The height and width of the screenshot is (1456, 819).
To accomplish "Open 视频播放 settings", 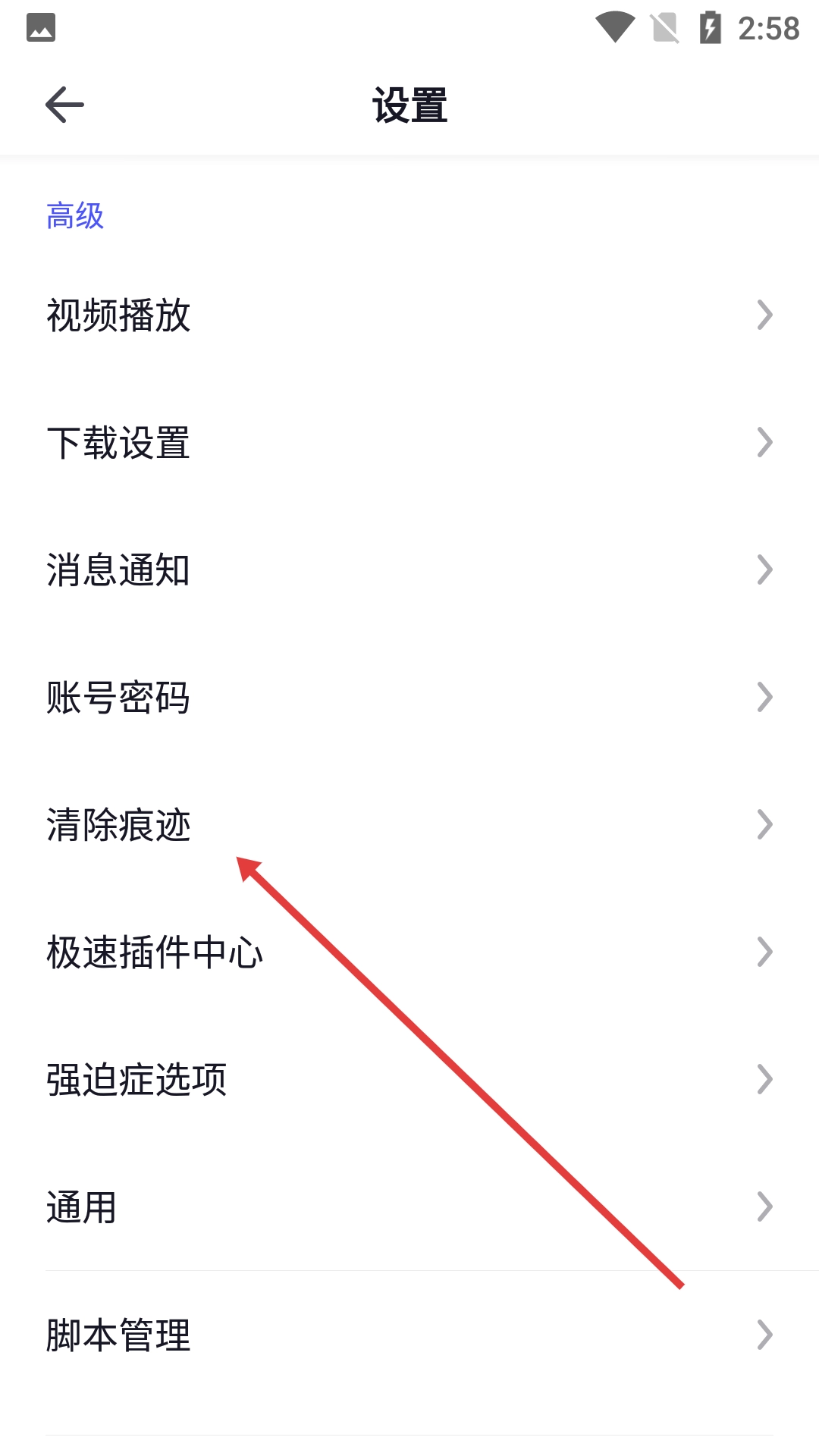I will point(409,315).
